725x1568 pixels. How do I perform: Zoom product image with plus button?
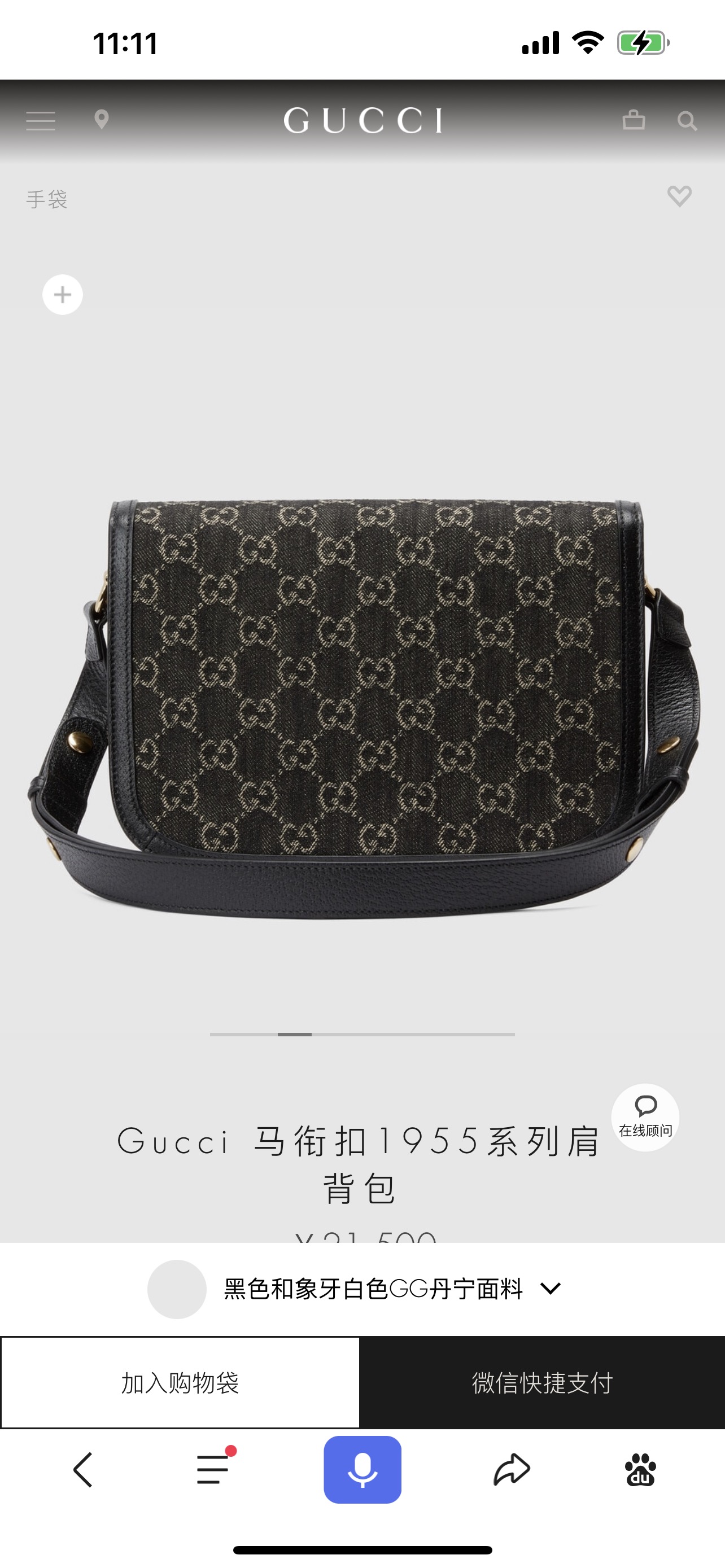point(63,295)
